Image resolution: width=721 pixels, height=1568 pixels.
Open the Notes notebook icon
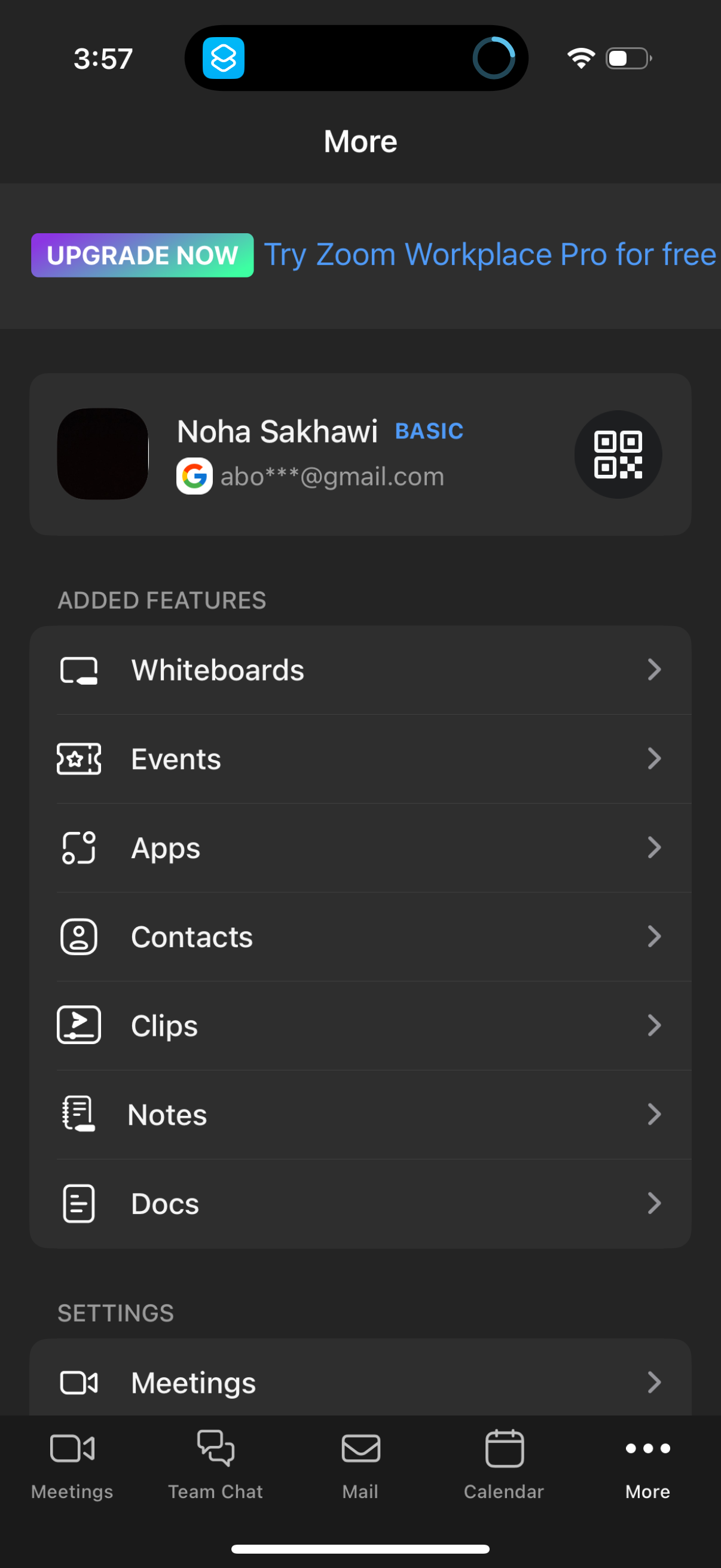click(x=78, y=1114)
